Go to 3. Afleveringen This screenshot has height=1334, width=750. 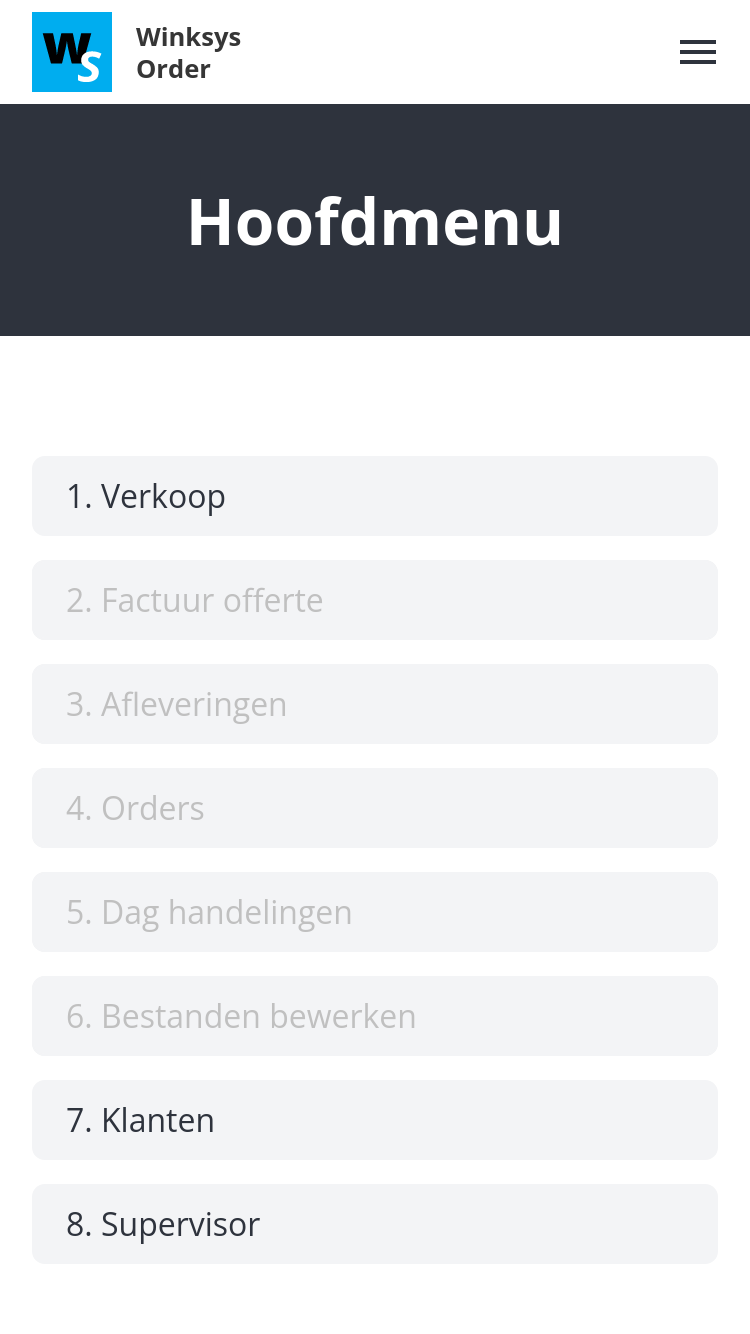pyautogui.click(x=375, y=704)
